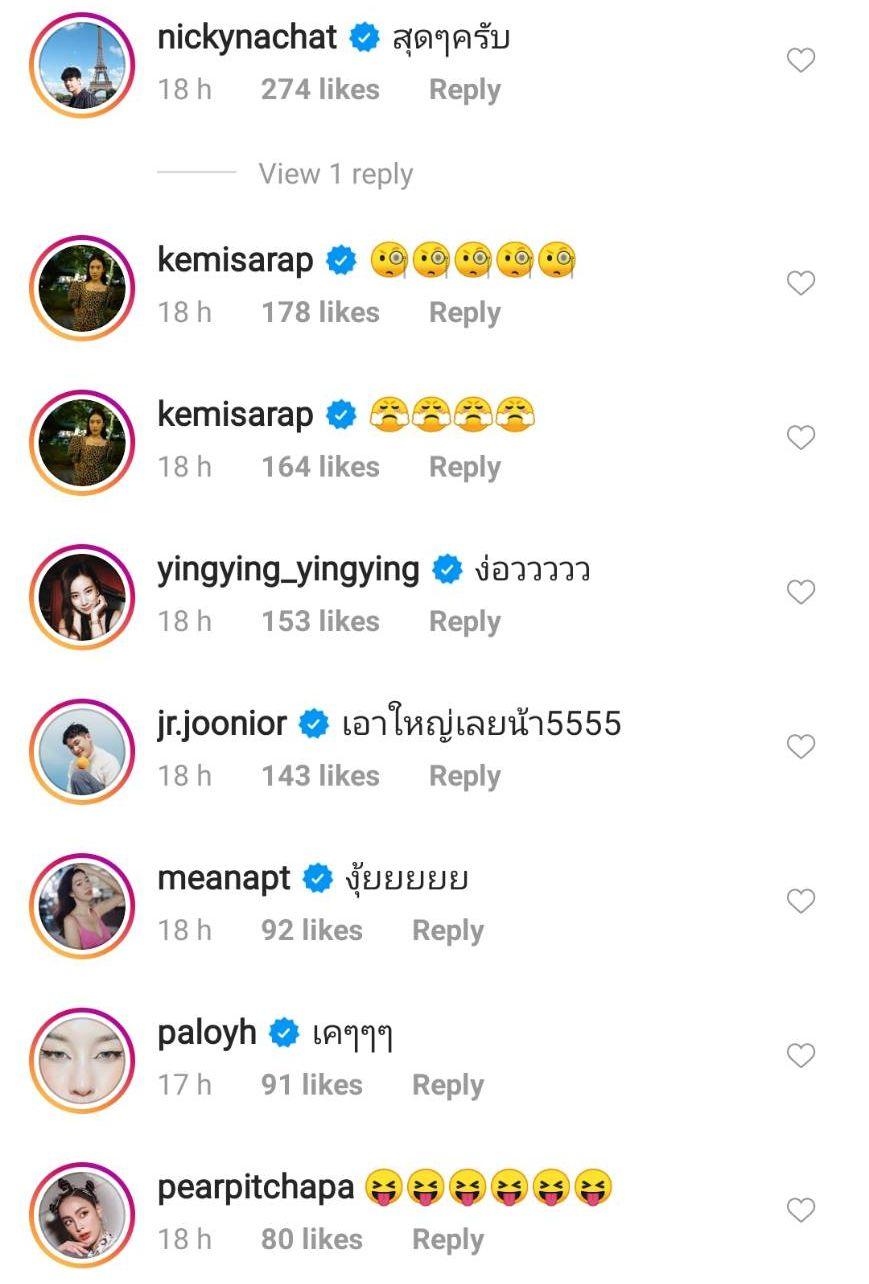The image size is (869, 1284).
Task: Like yingying_yingying's comment
Action: [801, 593]
